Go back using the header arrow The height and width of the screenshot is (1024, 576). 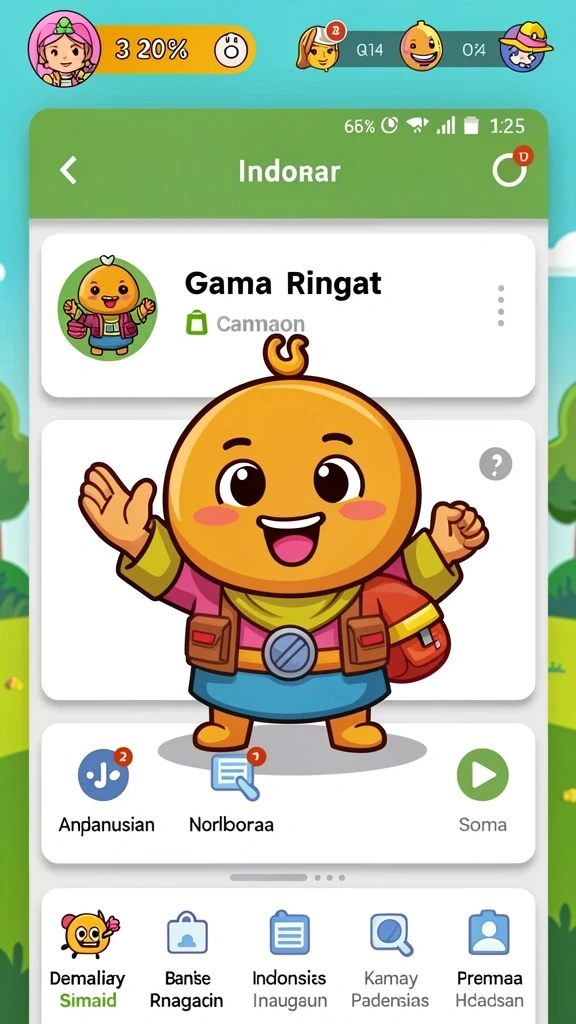pyautogui.click(x=69, y=170)
